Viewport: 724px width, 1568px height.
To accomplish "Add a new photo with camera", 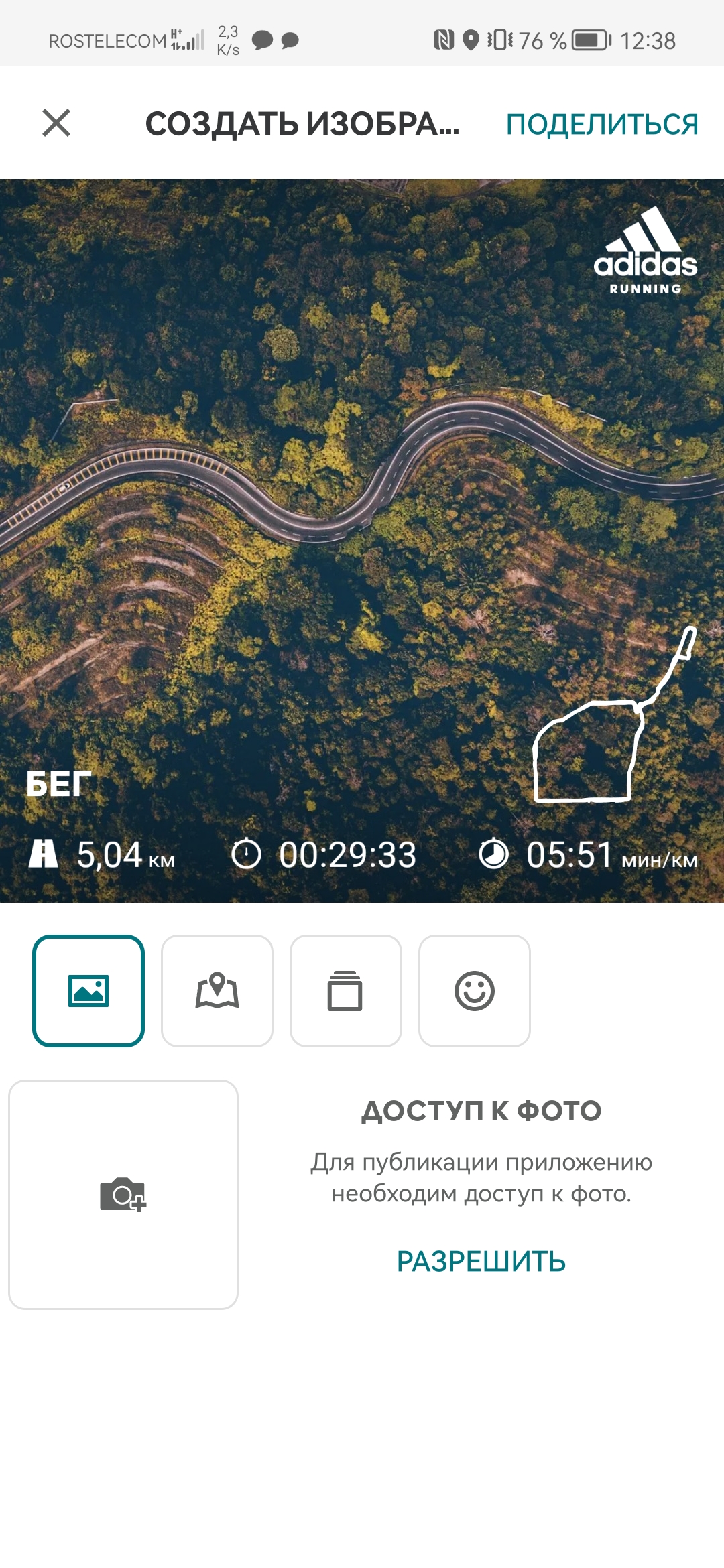I will [123, 1194].
